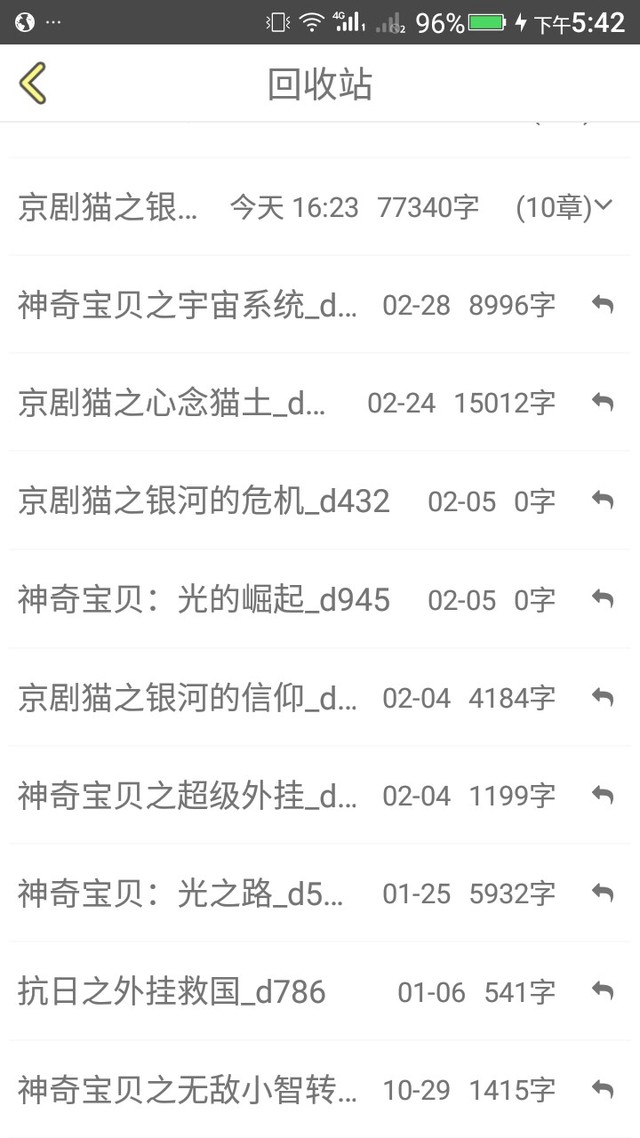This screenshot has width=640, height=1138.
Task: Hit the restore arrow beside 京剧猫之银河的信仰
Action: (x=602, y=697)
